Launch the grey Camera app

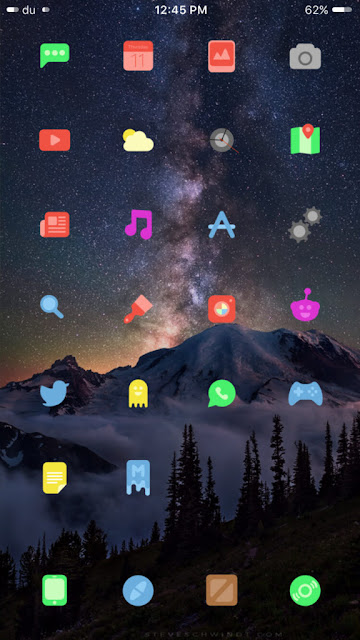tap(305, 56)
